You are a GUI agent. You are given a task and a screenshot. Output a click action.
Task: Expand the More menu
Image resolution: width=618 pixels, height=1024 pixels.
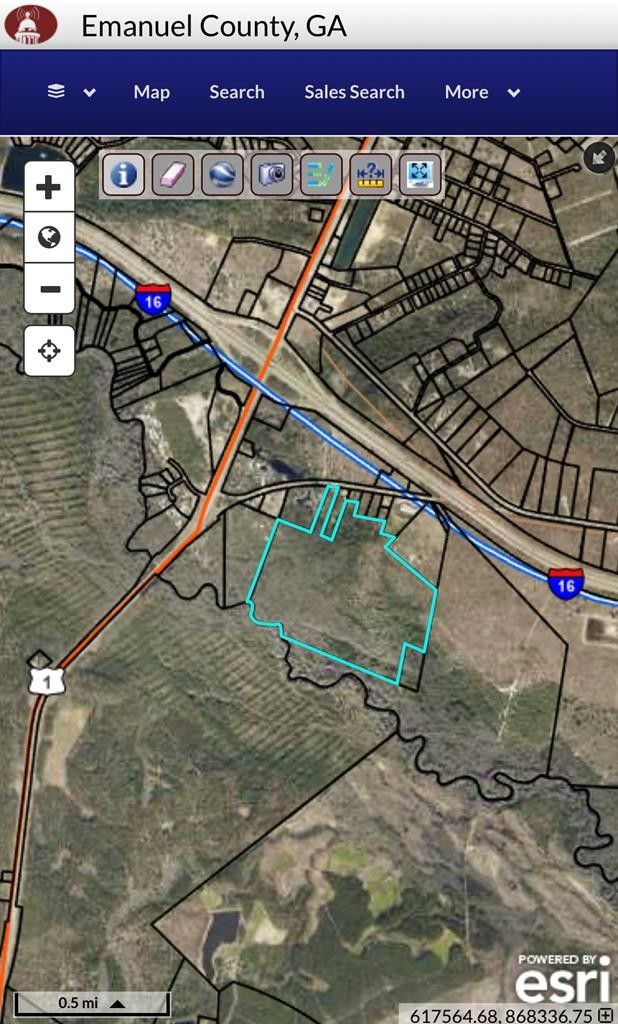coord(482,92)
